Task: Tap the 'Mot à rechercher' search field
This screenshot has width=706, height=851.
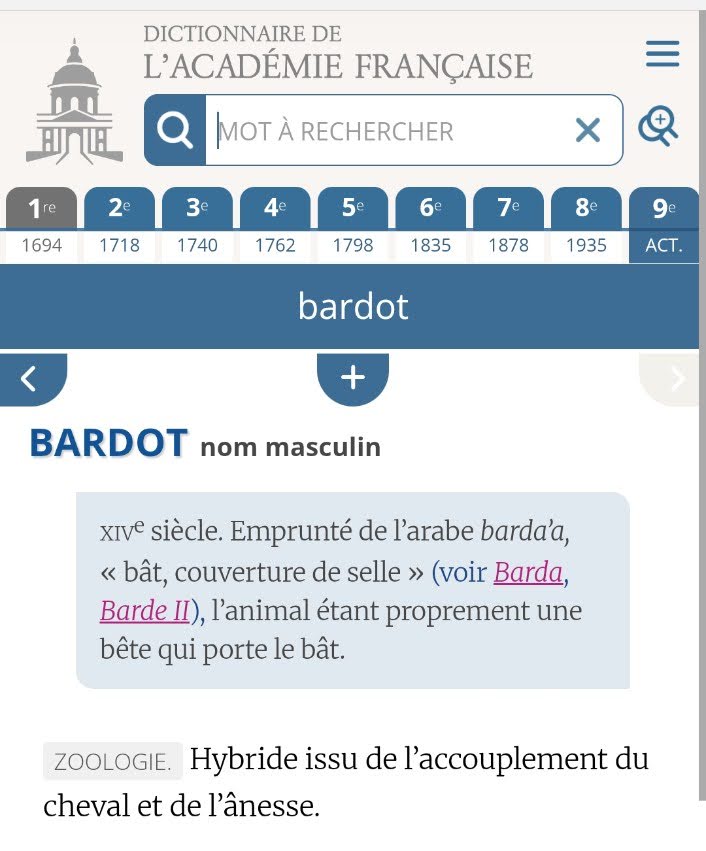Action: [390, 130]
